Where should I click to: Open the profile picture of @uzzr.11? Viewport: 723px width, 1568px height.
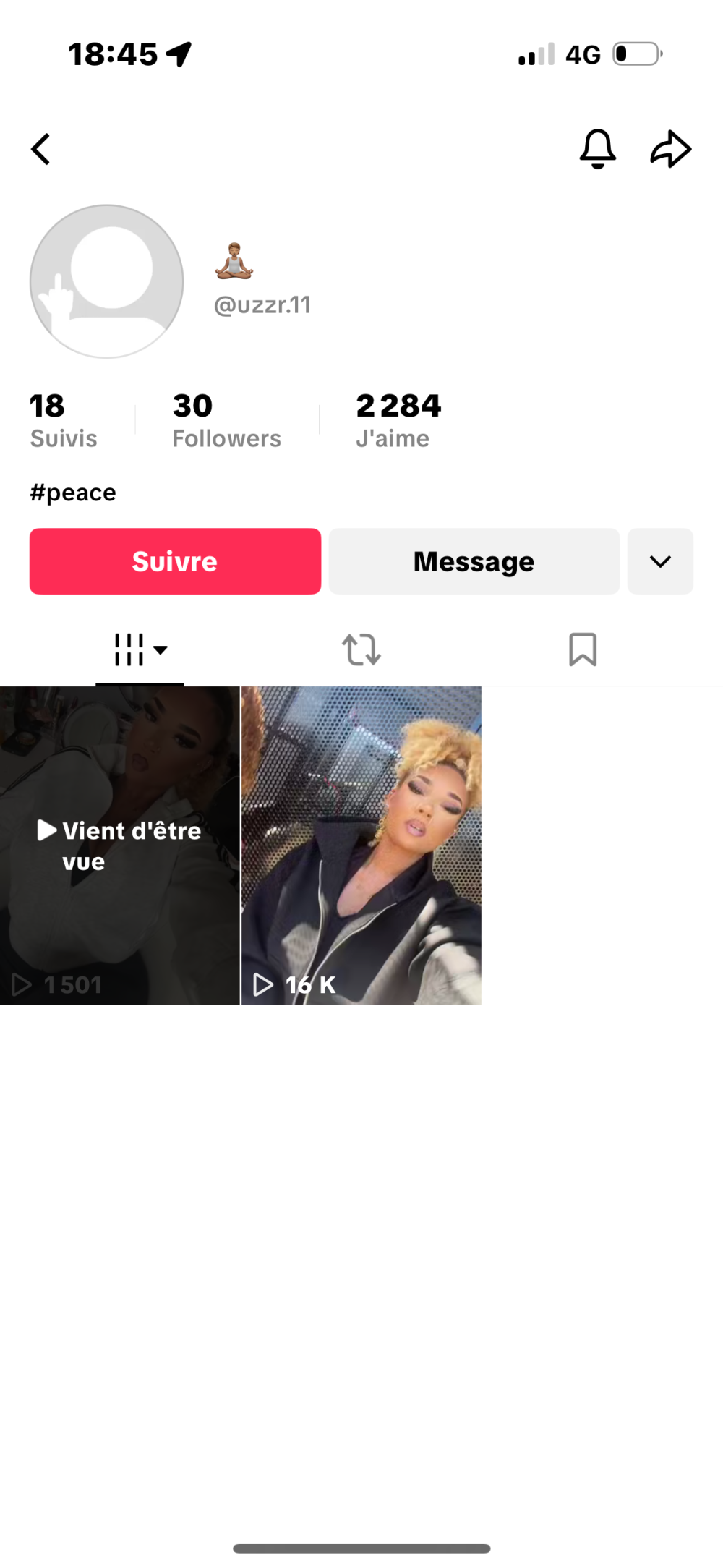tap(107, 281)
